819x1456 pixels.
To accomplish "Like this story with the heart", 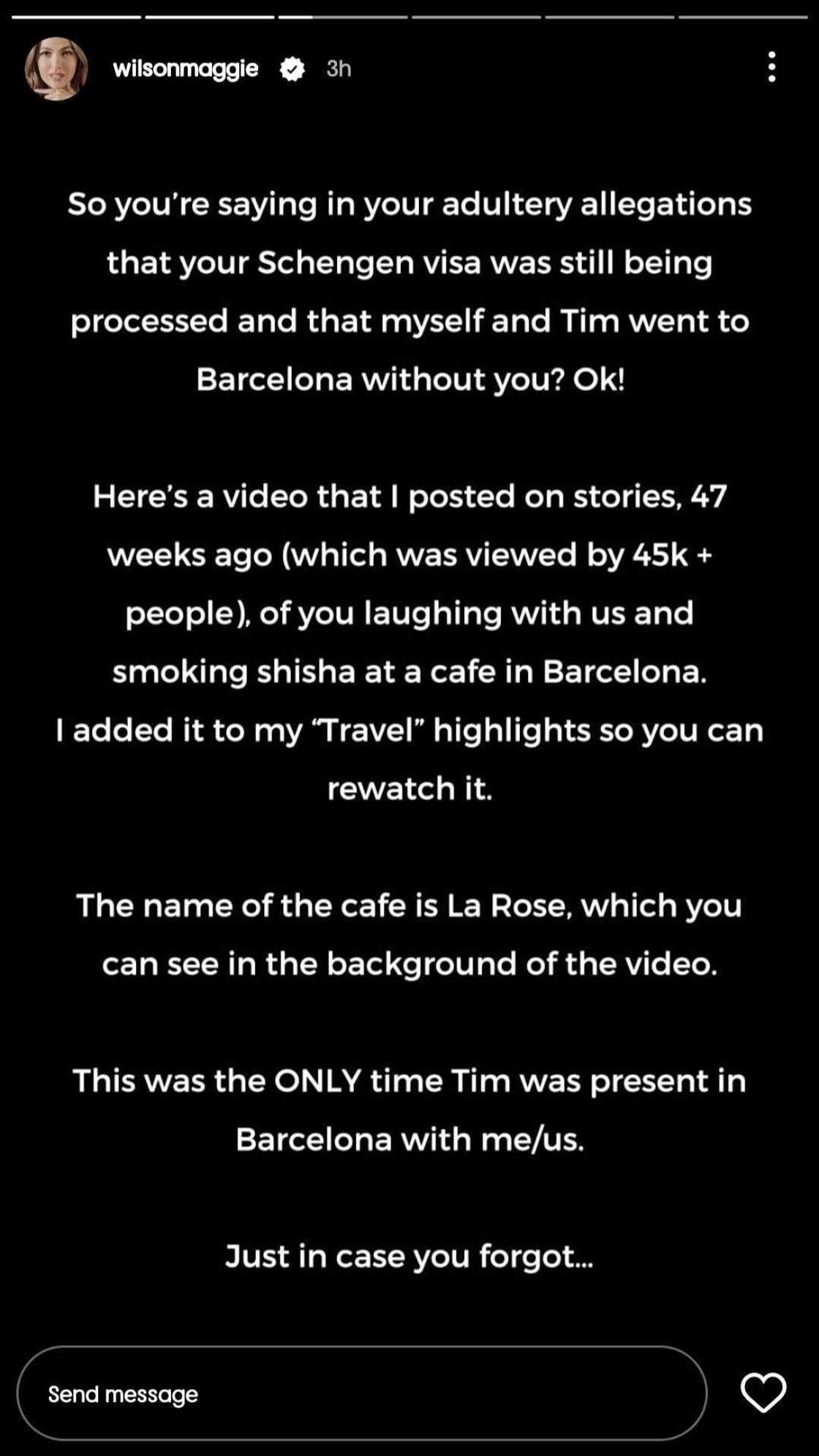I will click(x=763, y=1392).
